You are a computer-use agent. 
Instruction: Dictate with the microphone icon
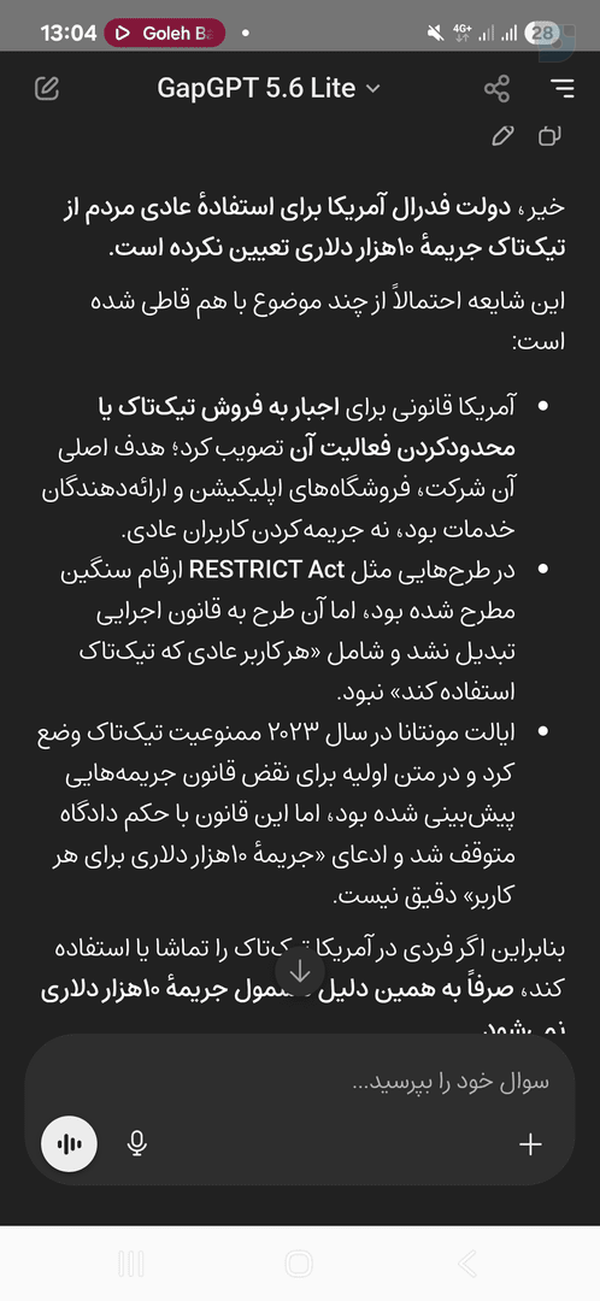tap(138, 1144)
